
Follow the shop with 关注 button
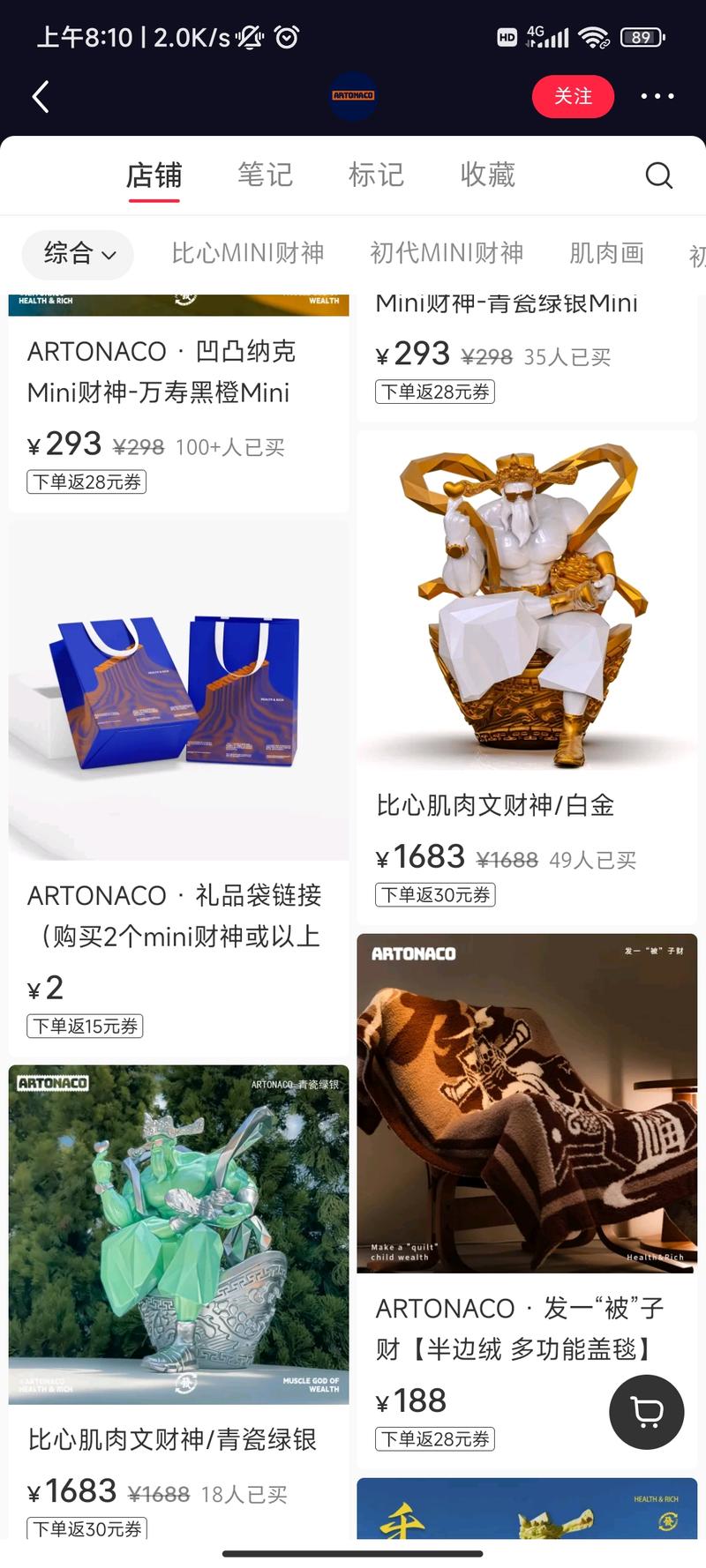[573, 96]
